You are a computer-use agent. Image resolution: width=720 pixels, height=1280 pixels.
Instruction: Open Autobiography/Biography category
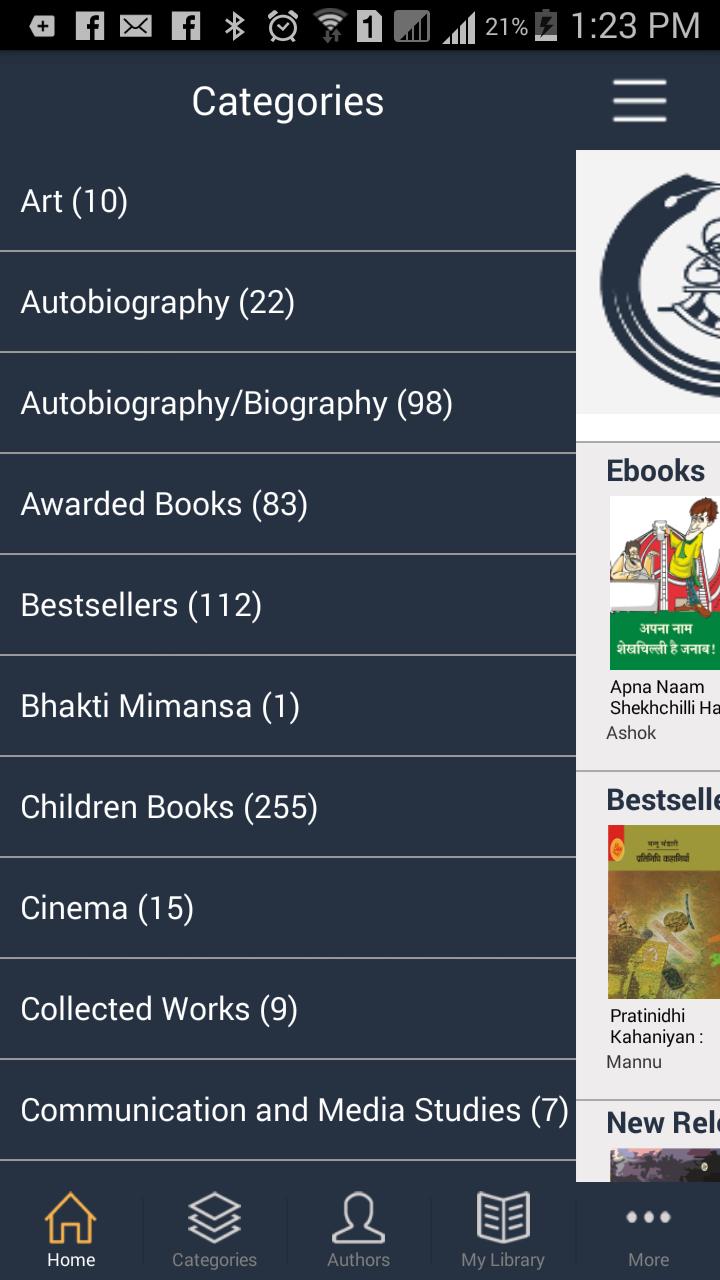coord(287,403)
